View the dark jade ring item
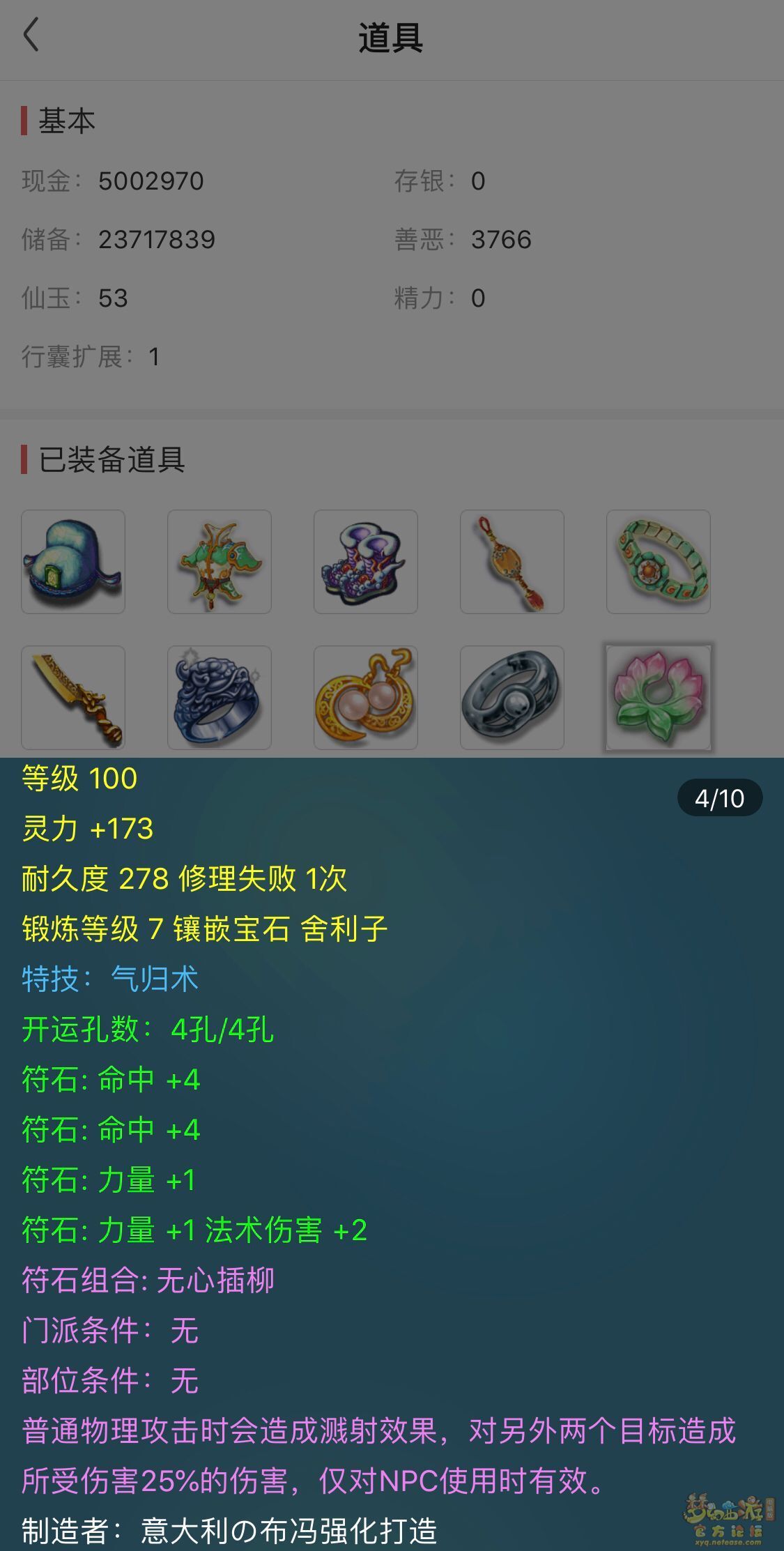The image size is (784, 1551). point(512,698)
